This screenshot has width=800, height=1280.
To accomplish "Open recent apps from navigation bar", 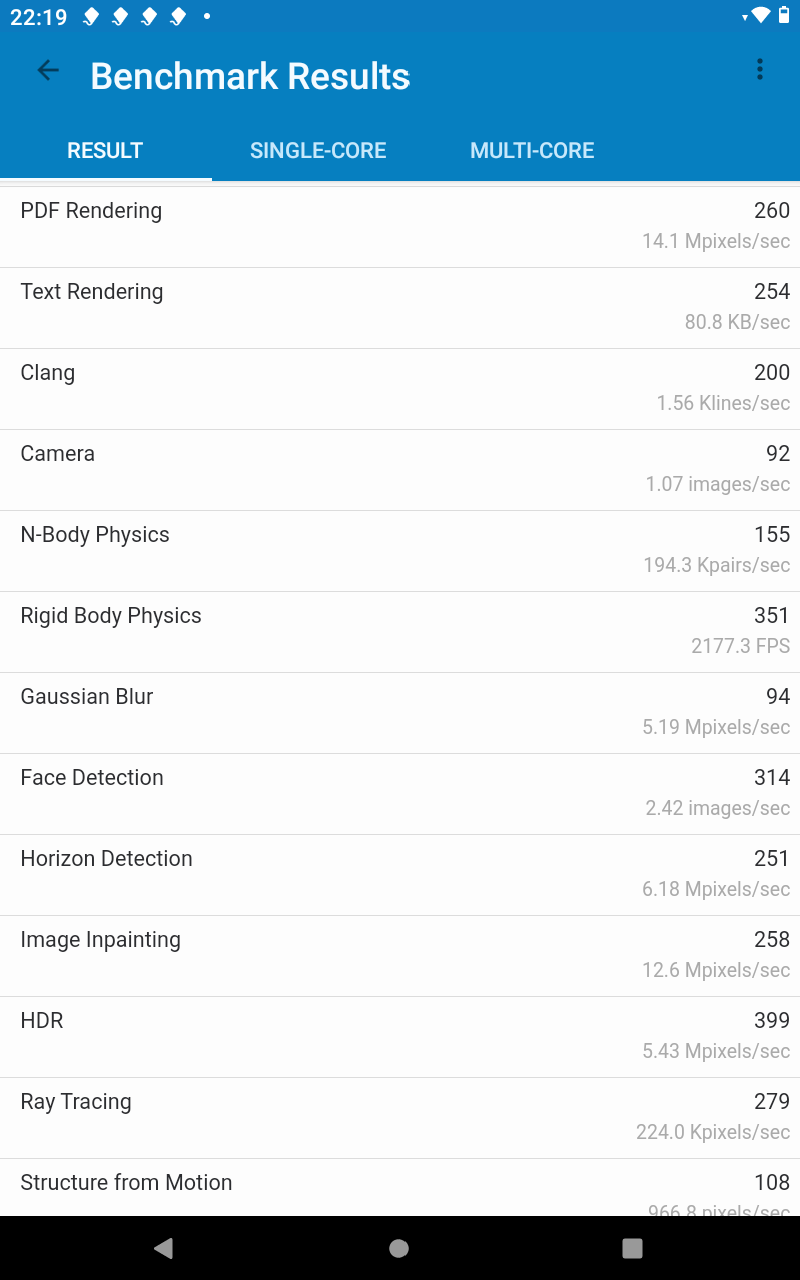I will point(632,1248).
